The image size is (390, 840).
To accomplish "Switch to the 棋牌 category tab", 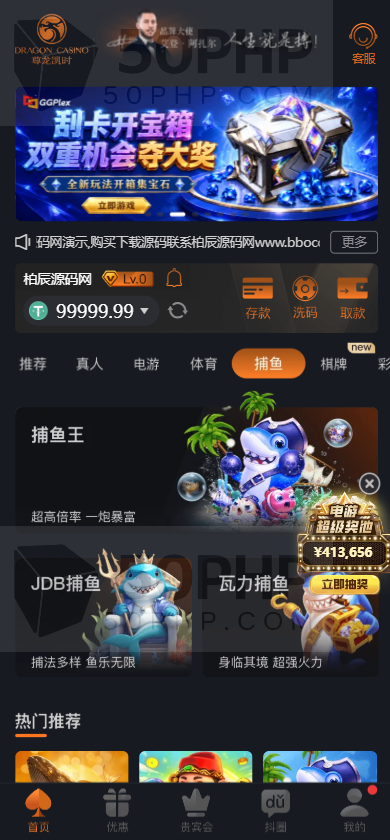I will click(334, 364).
